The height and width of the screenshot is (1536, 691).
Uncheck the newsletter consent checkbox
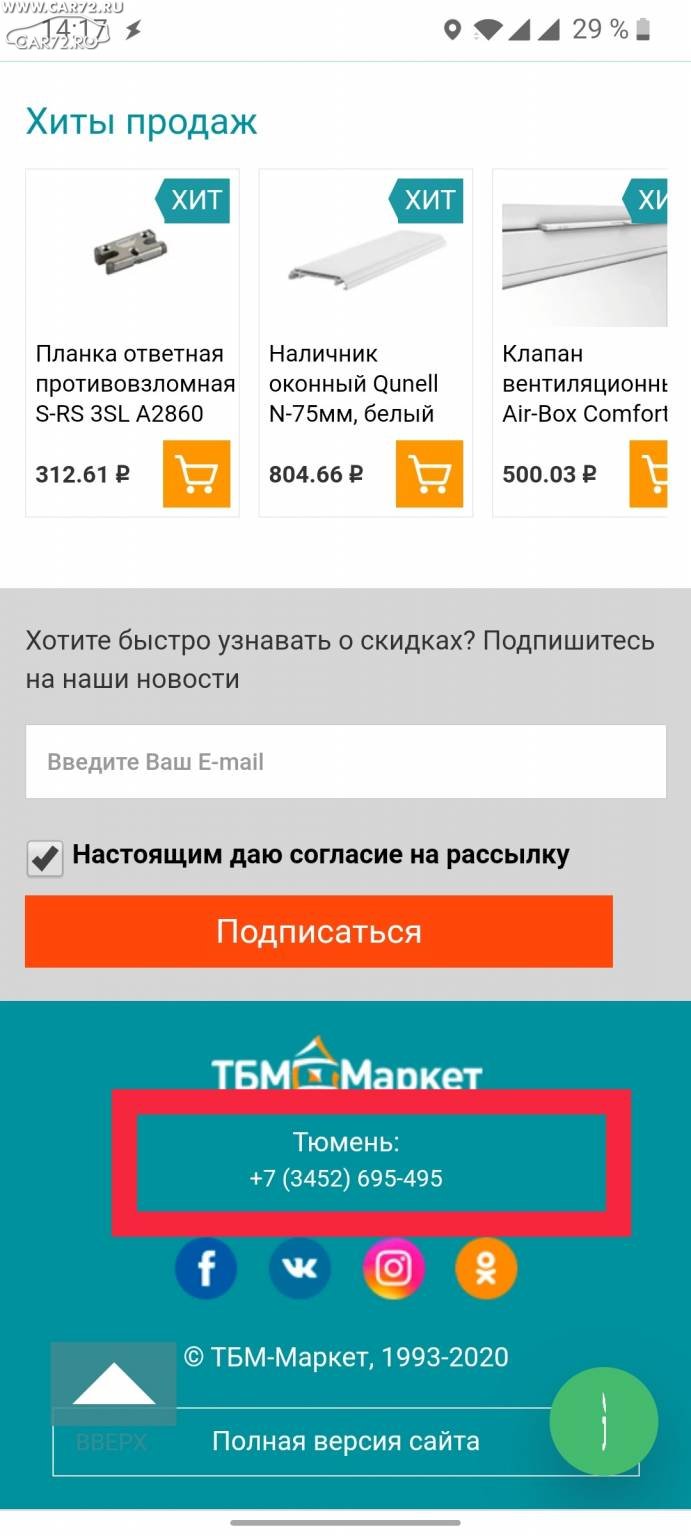(x=45, y=858)
